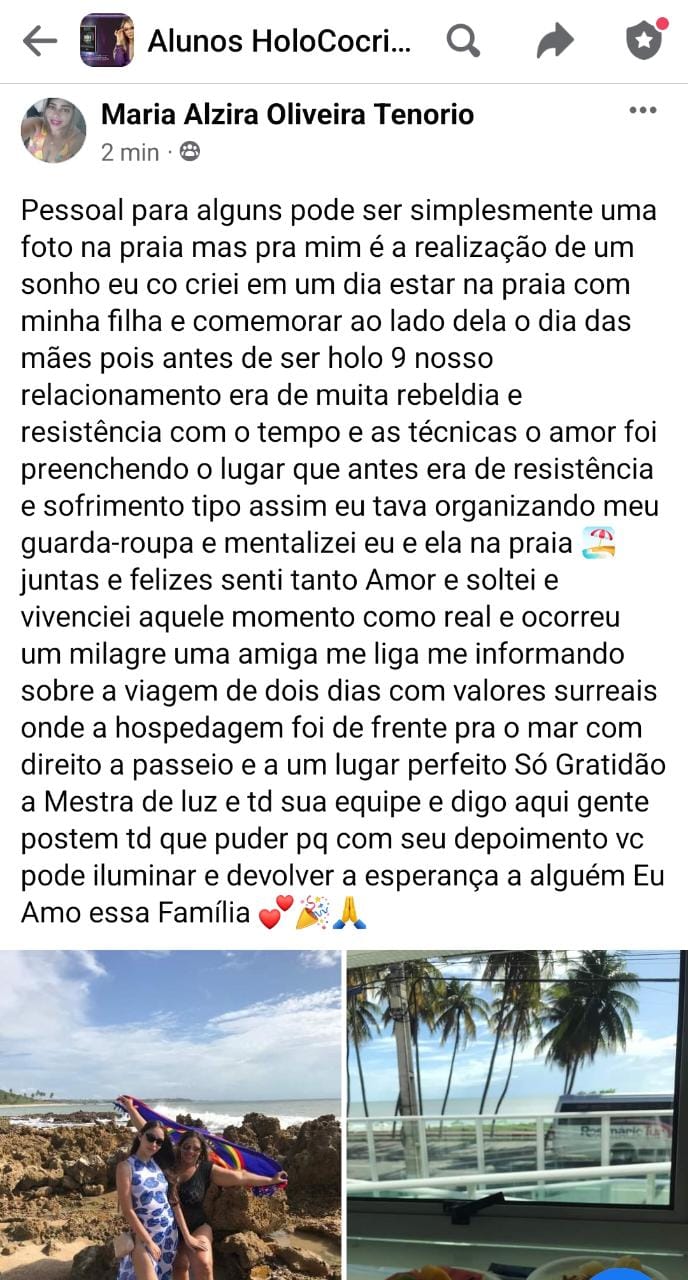Go back using the arrow icon

point(39,40)
